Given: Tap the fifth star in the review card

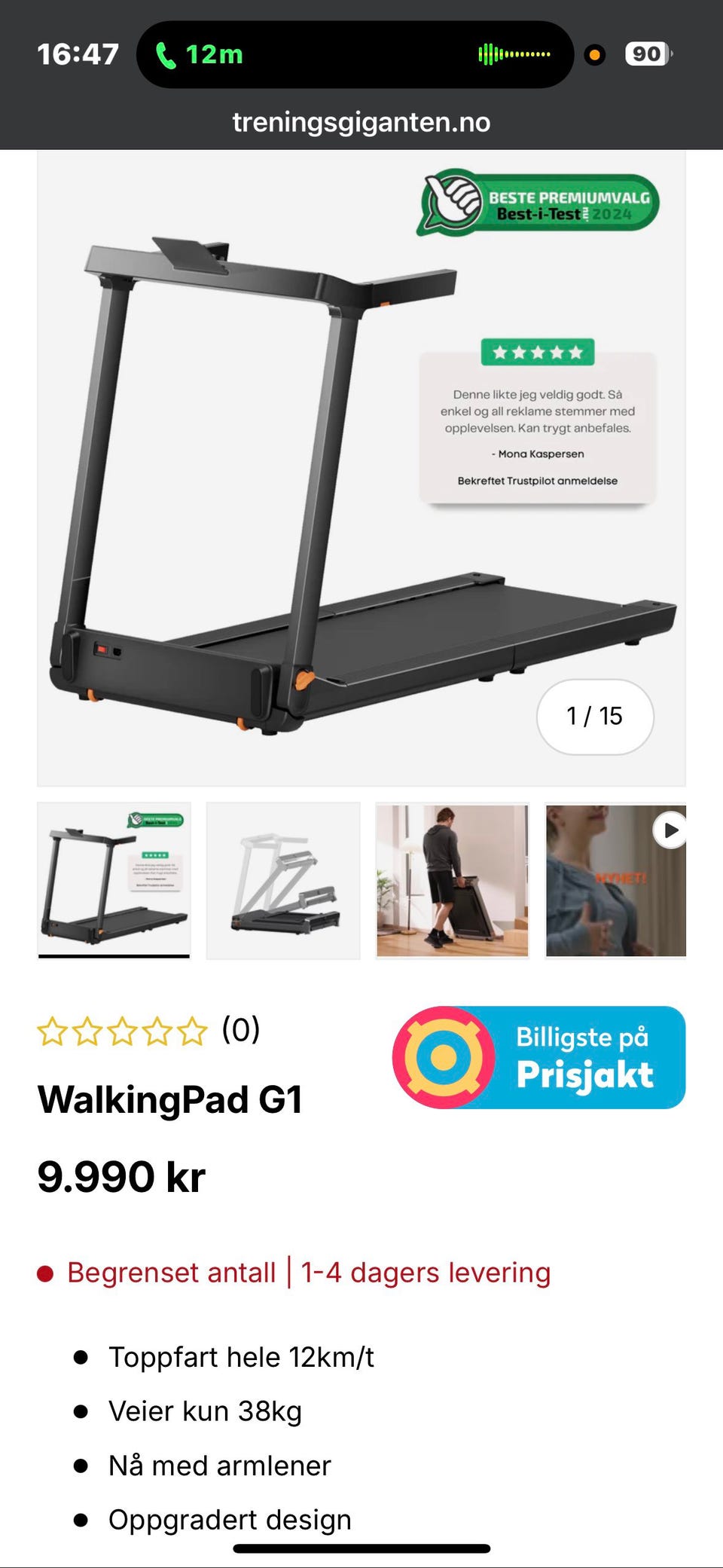Looking at the screenshot, I should coord(576,351).
